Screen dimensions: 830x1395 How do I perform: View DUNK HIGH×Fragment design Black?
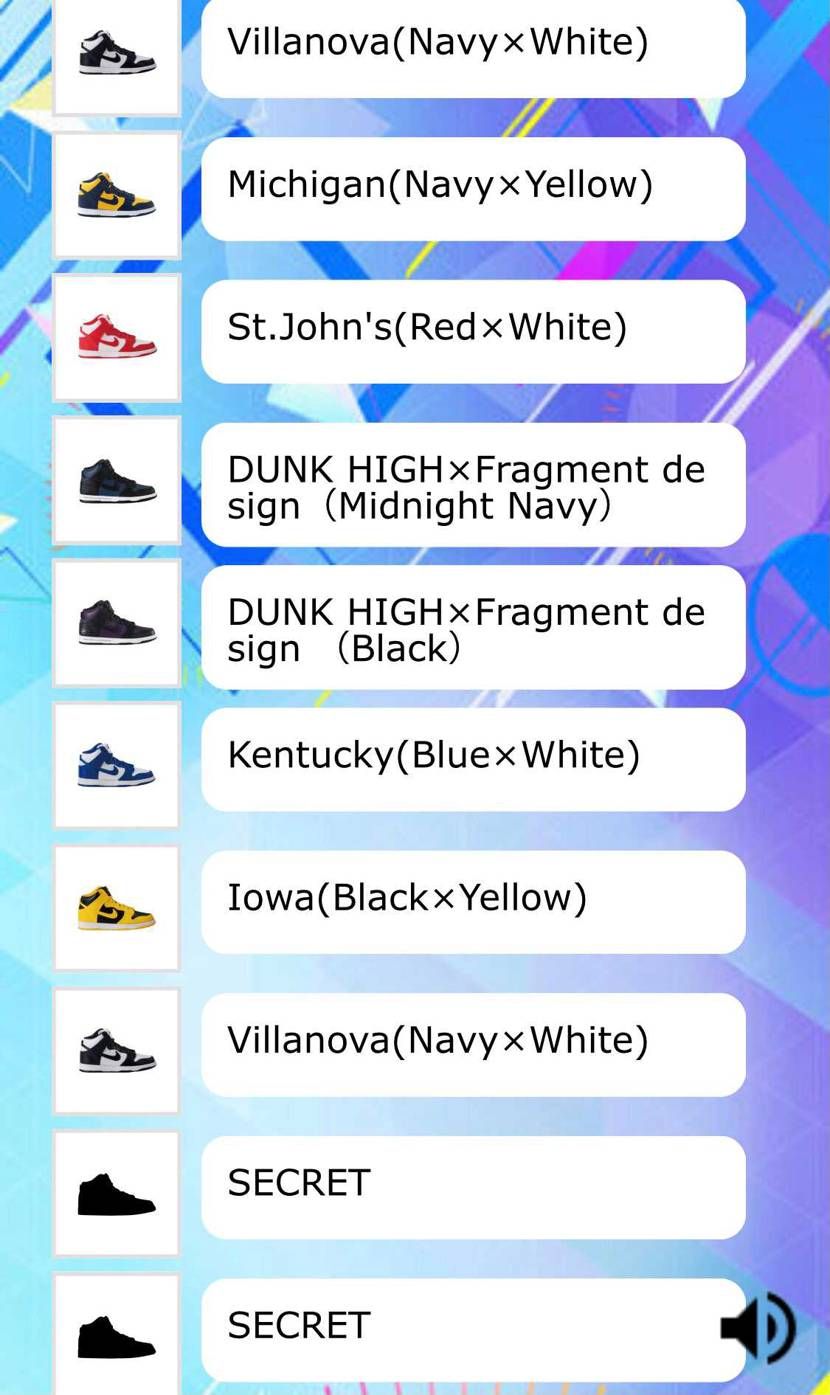473,627
